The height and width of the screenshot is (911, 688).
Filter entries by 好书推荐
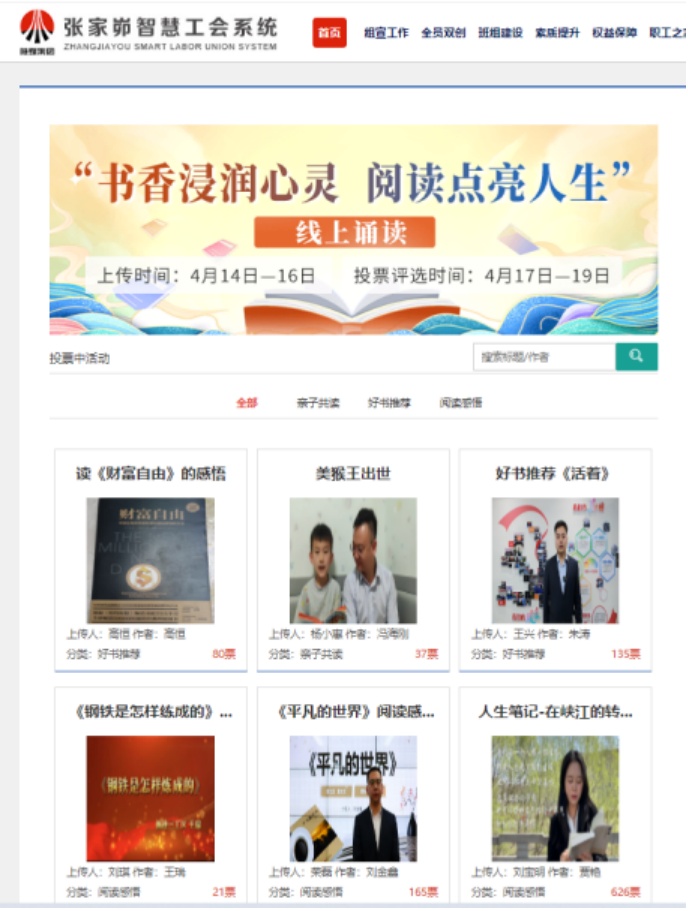[x=389, y=403]
